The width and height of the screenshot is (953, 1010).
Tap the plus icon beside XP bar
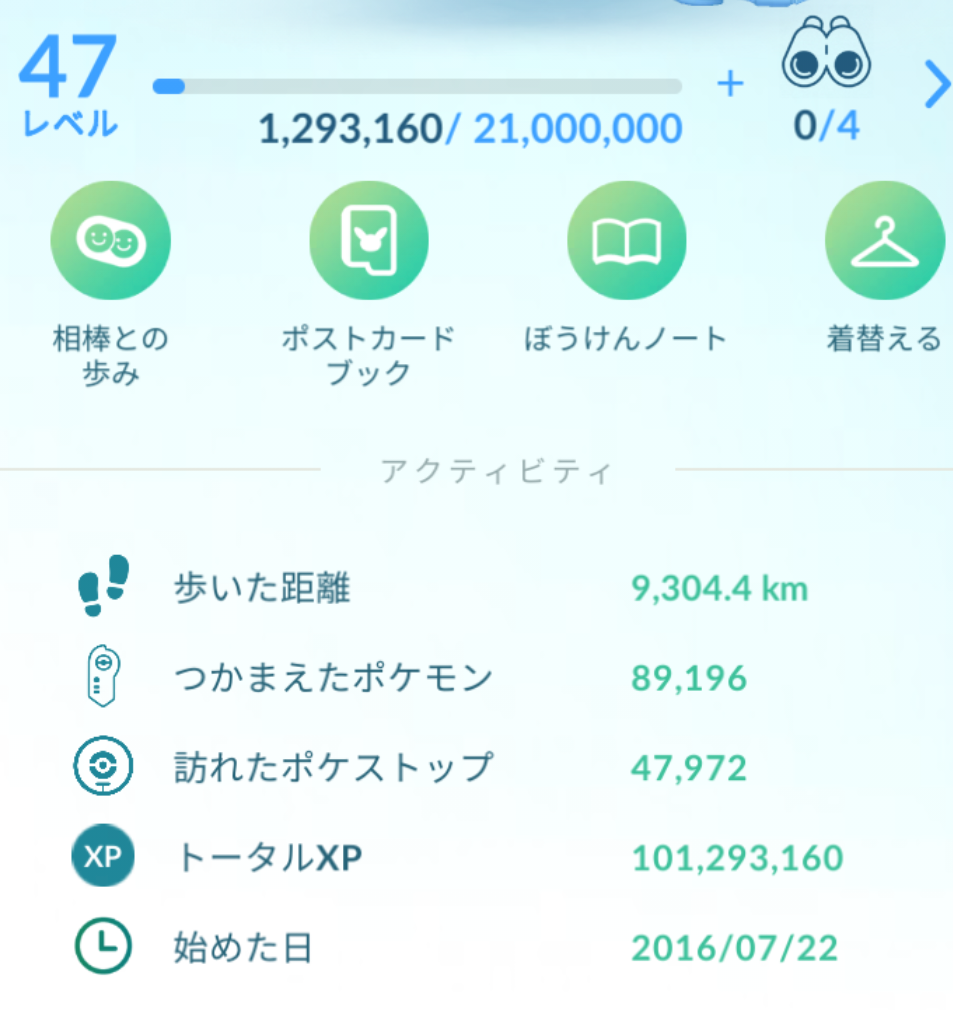coord(731,86)
